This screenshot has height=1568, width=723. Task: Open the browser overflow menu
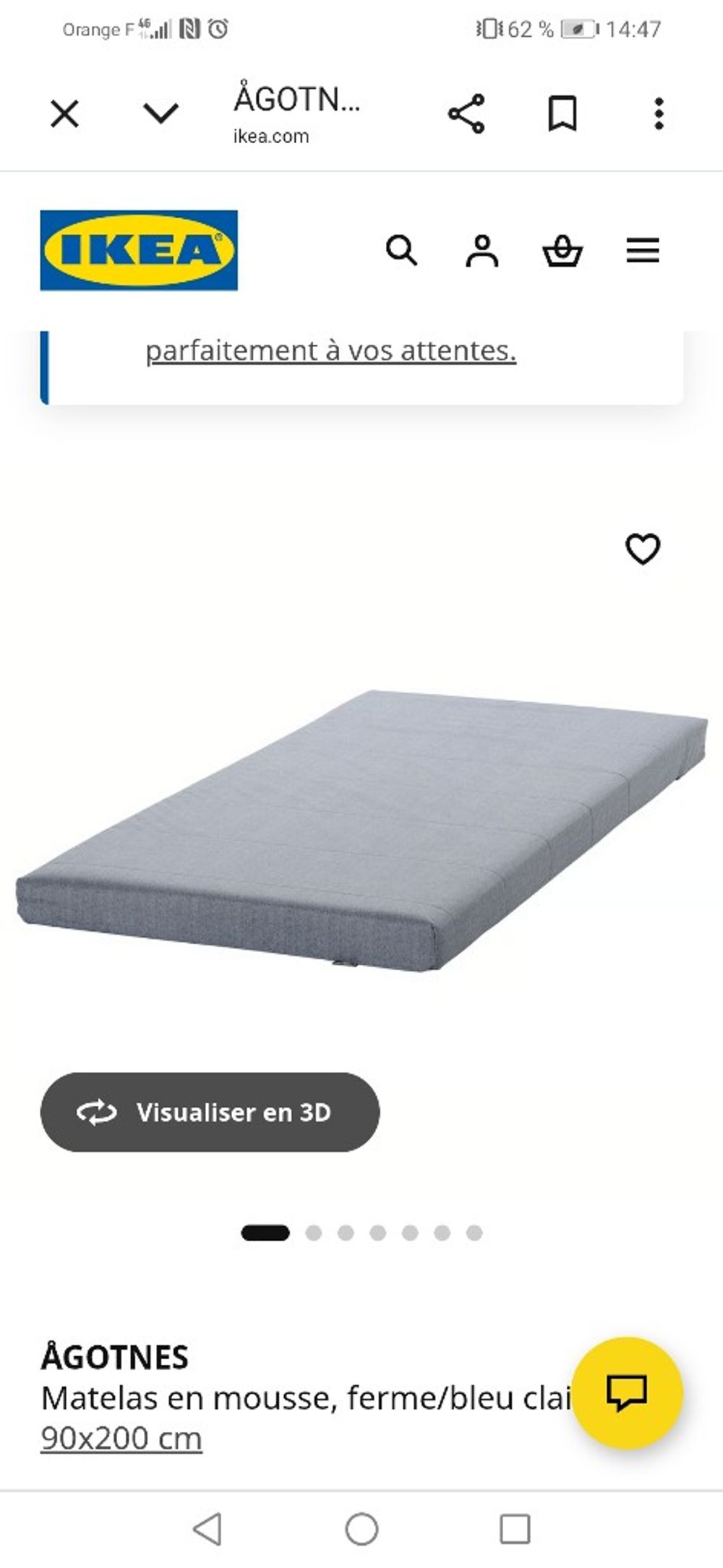658,114
